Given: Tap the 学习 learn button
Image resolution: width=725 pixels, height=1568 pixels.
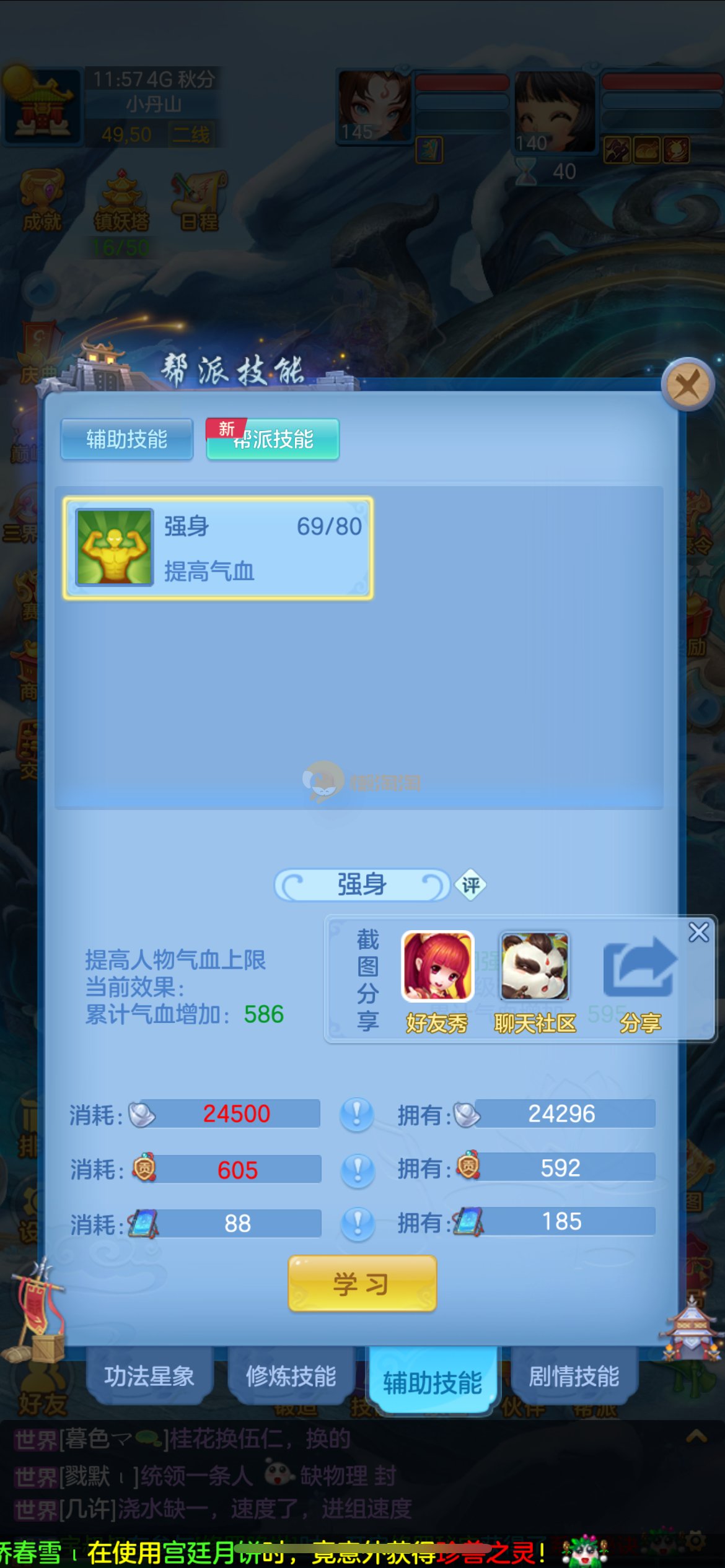Looking at the screenshot, I should click(x=362, y=1284).
